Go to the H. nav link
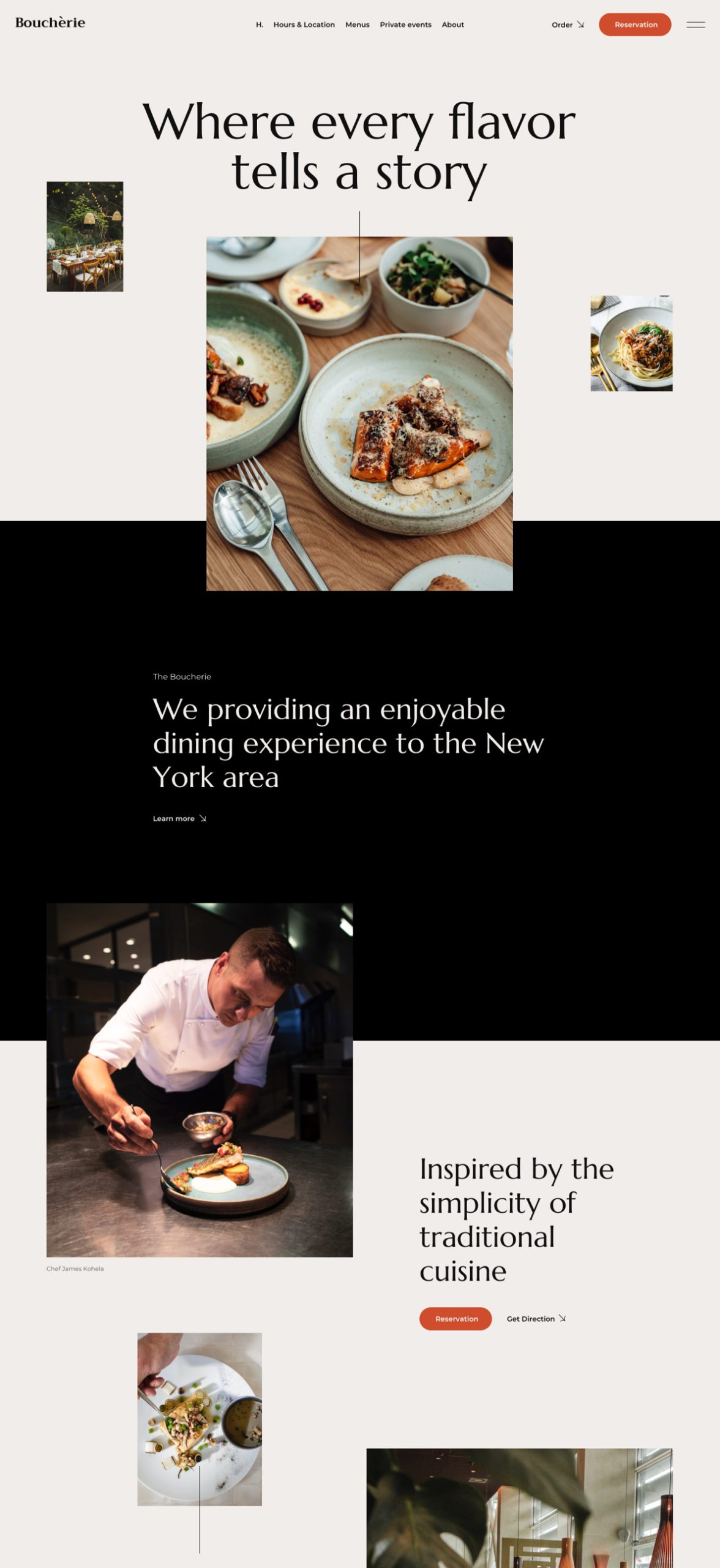 (260, 24)
